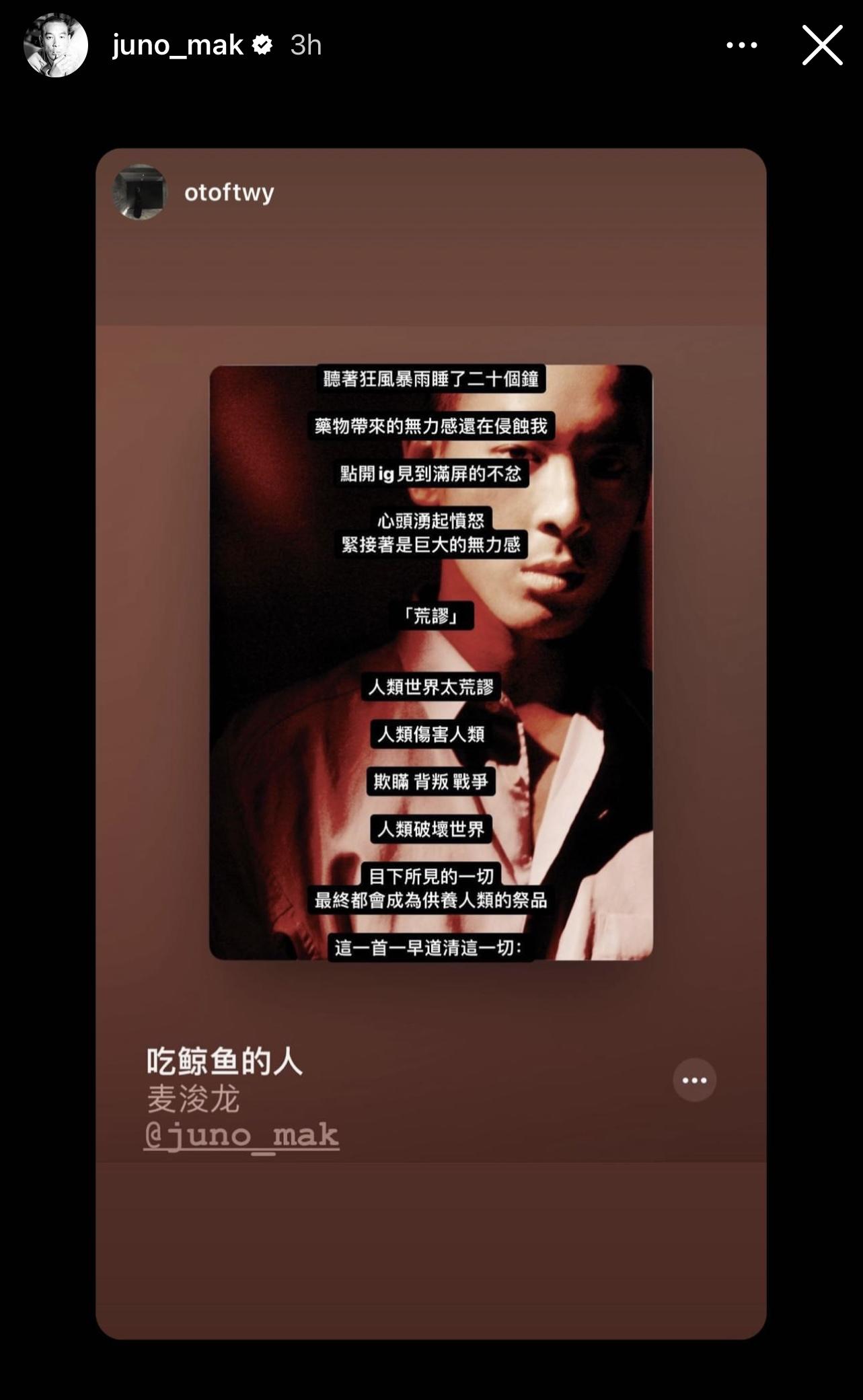The image size is (863, 1400).
Task: Click otoftwy's profile avatar on the reshared story
Action: 141,193
